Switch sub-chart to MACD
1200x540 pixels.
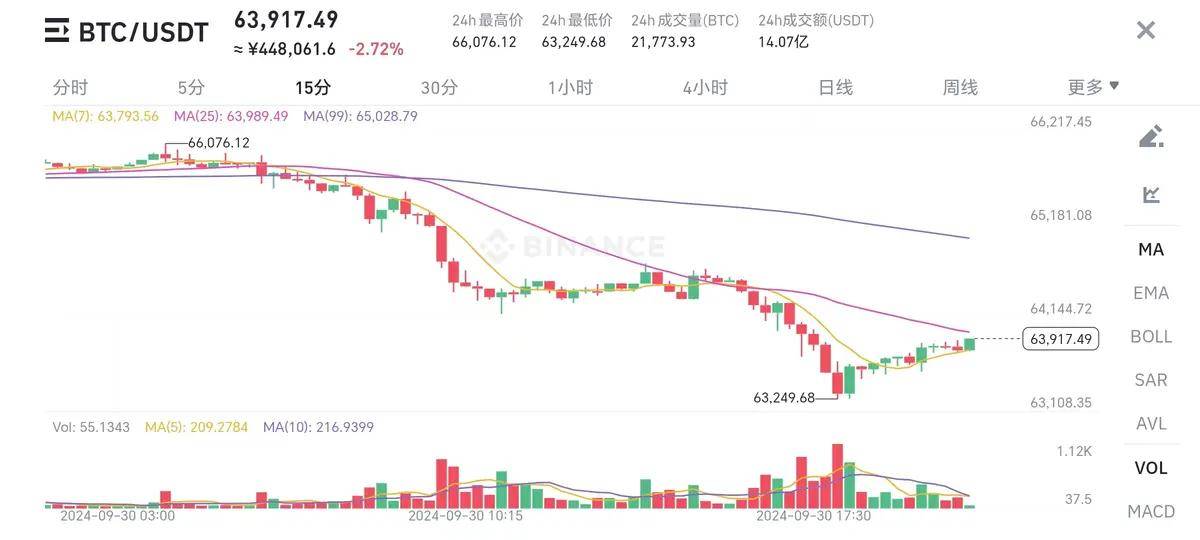click(x=1151, y=511)
